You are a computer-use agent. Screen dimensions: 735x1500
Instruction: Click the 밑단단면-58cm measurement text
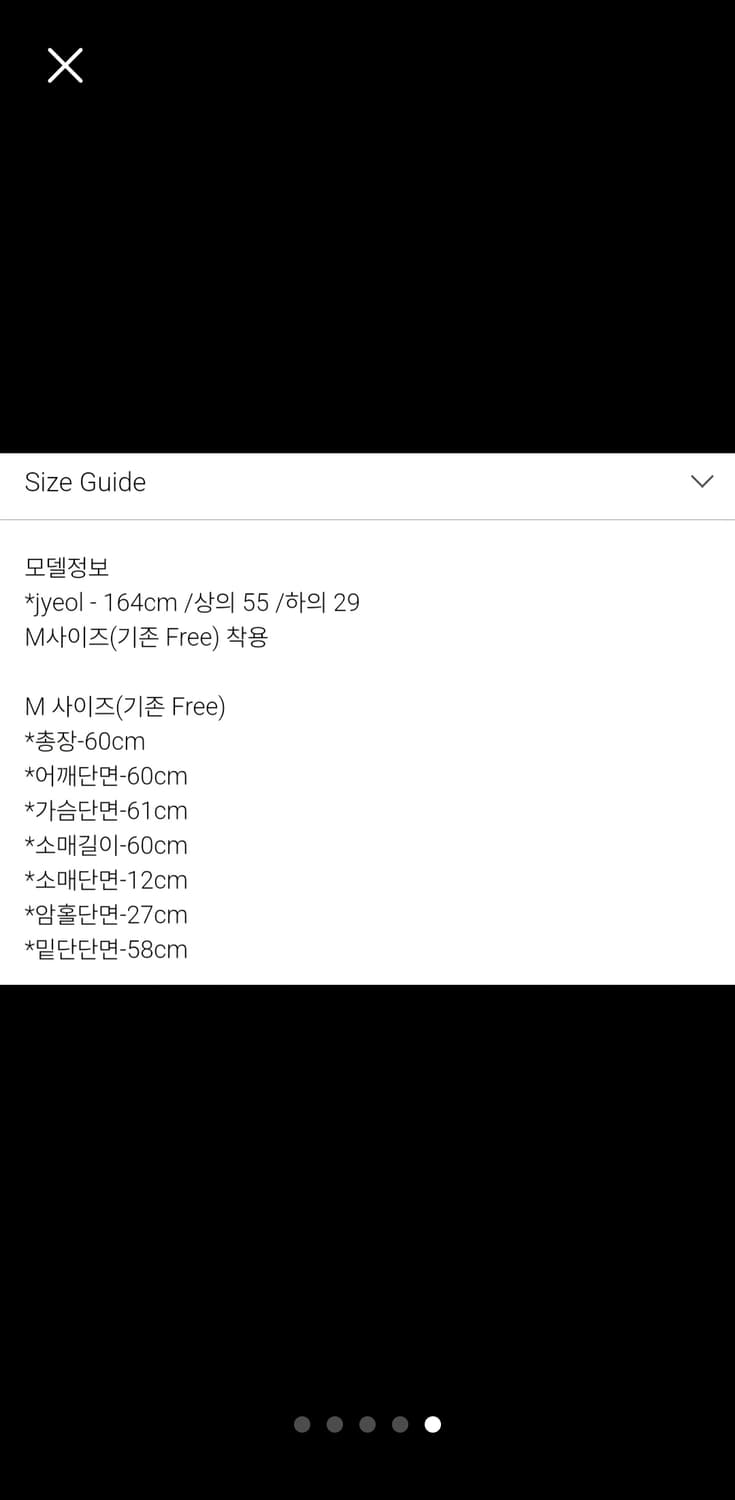click(x=105, y=949)
